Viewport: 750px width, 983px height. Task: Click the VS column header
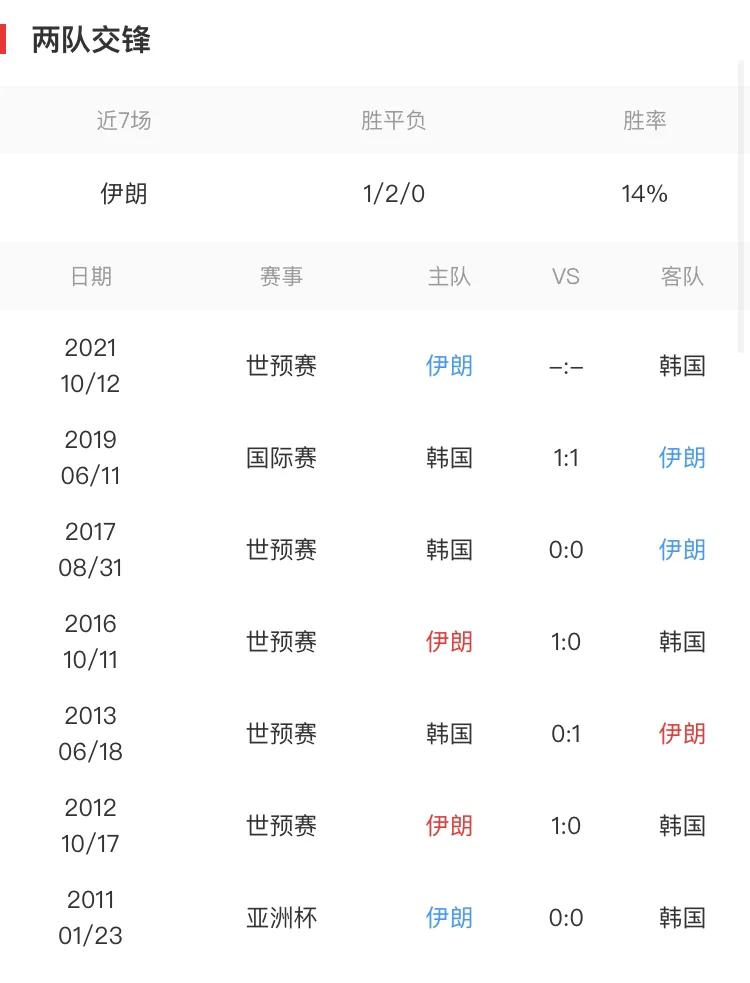coord(566,277)
